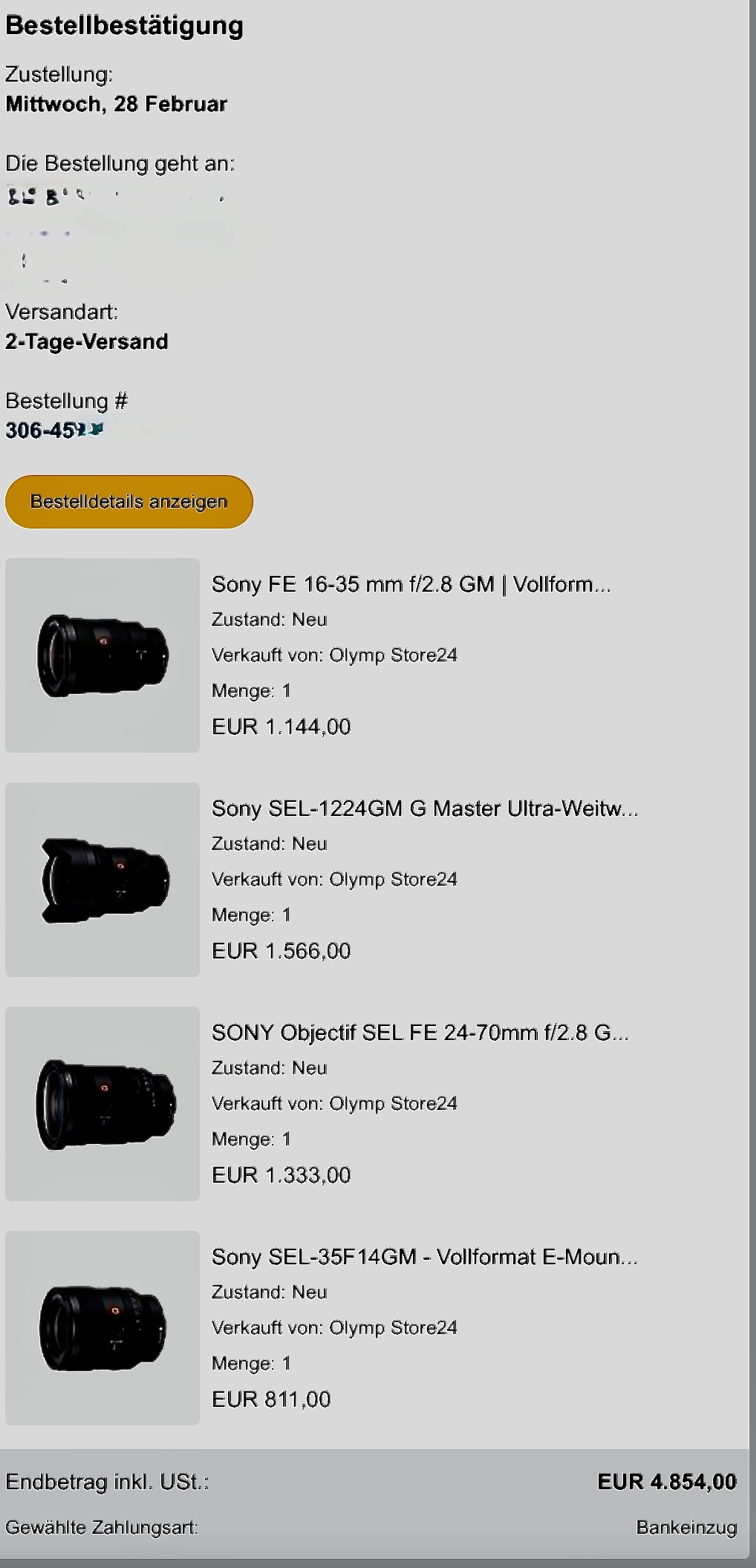
Task: Open the Sony FE 16-35 mm f/2.8 GM item
Action: [x=411, y=585]
